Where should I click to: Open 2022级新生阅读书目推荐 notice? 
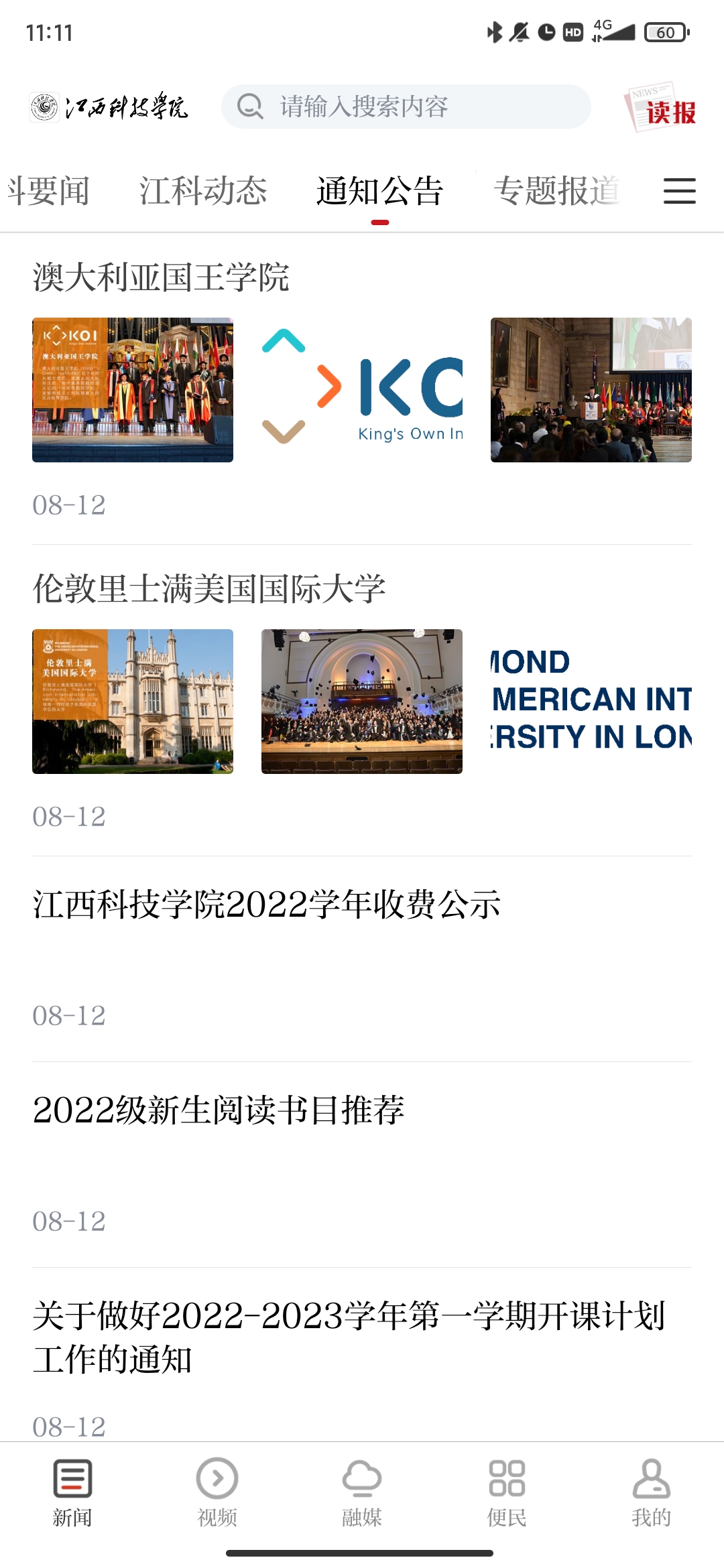click(x=219, y=1110)
